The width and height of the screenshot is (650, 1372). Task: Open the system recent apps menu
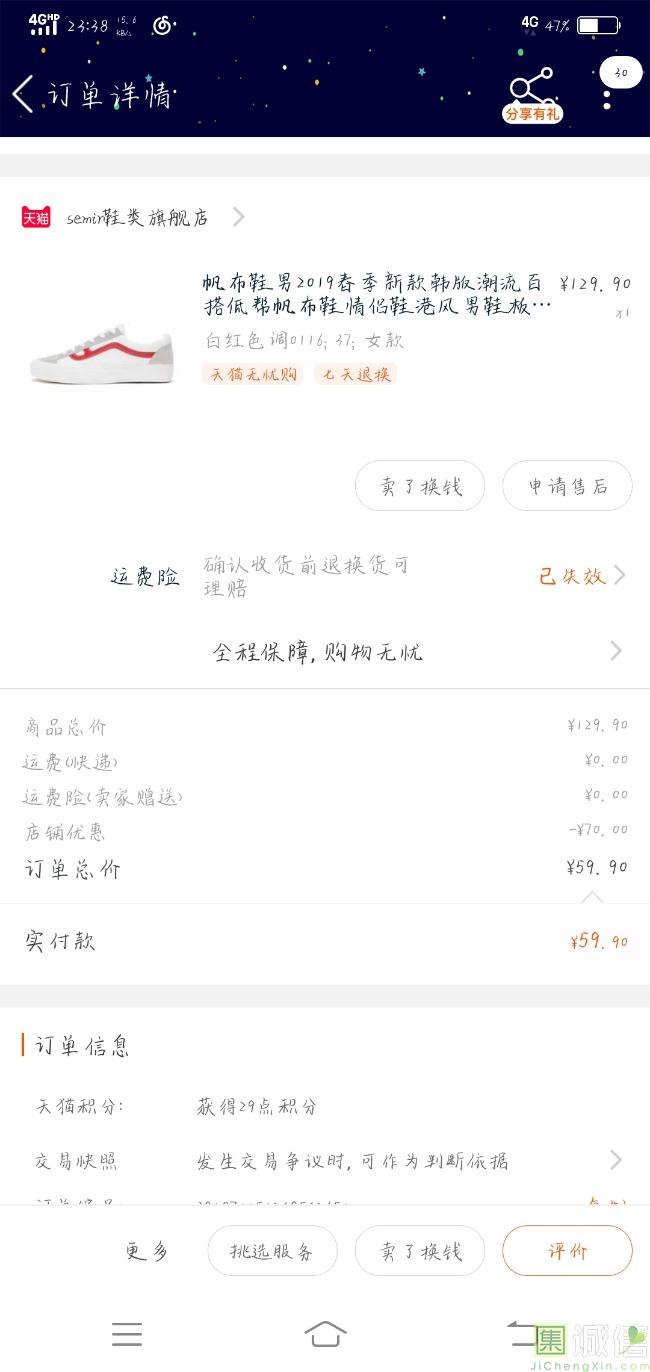(127, 1333)
